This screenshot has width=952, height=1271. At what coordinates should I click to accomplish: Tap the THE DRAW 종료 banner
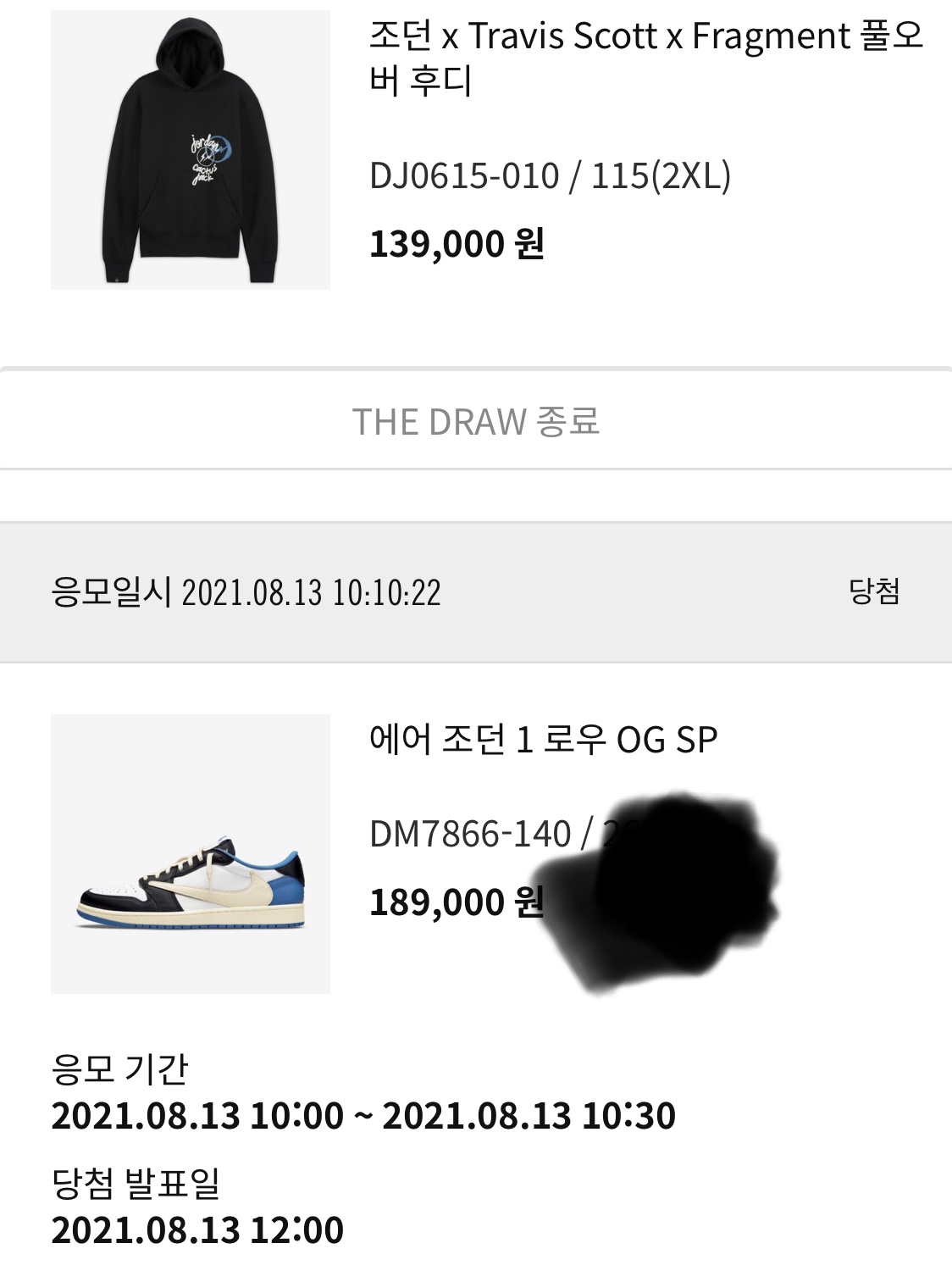[x=476, y=419]
